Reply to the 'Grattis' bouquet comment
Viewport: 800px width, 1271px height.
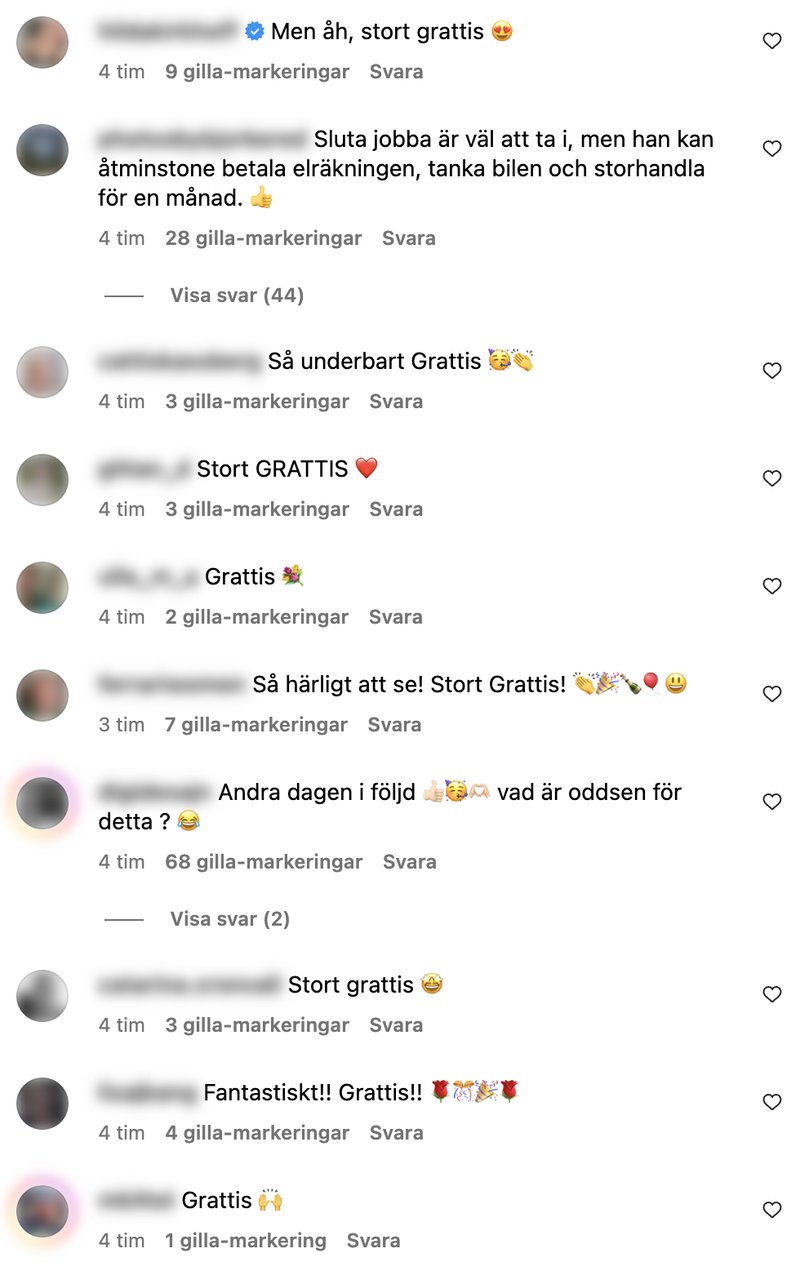pyautogui.click(x=396, y=618)
